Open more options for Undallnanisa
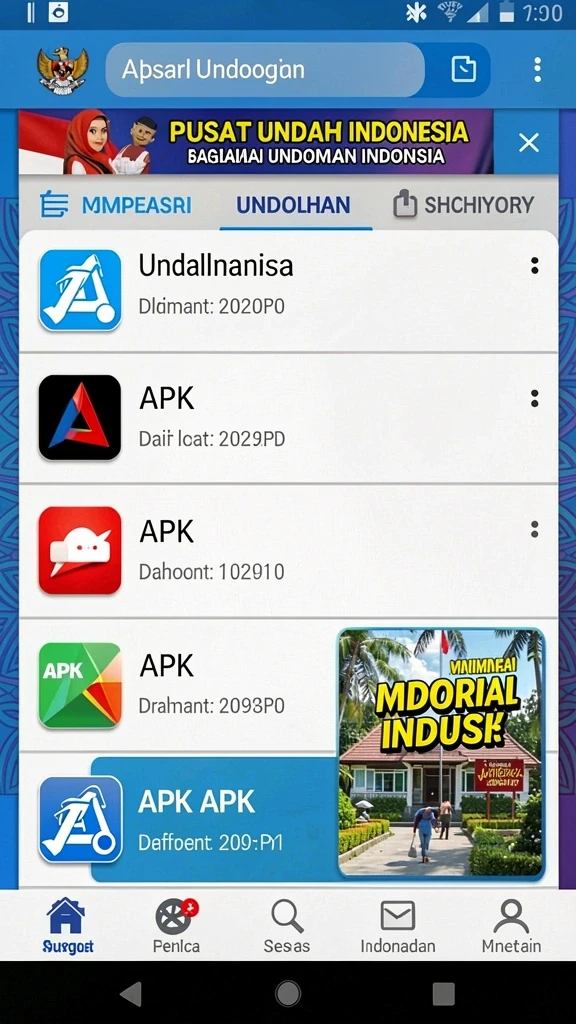This screenshot has width=576, height=1024. (x=534, y=265)
